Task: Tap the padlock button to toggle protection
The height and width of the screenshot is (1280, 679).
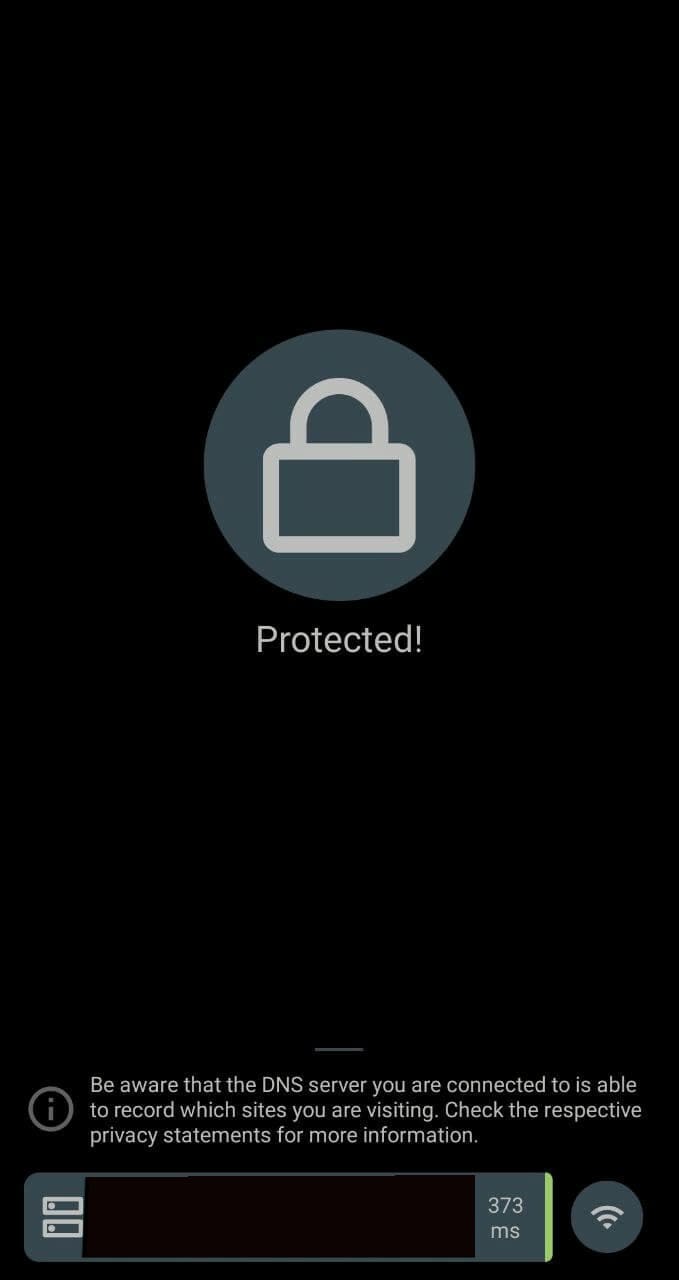Action: click(339, 465)
